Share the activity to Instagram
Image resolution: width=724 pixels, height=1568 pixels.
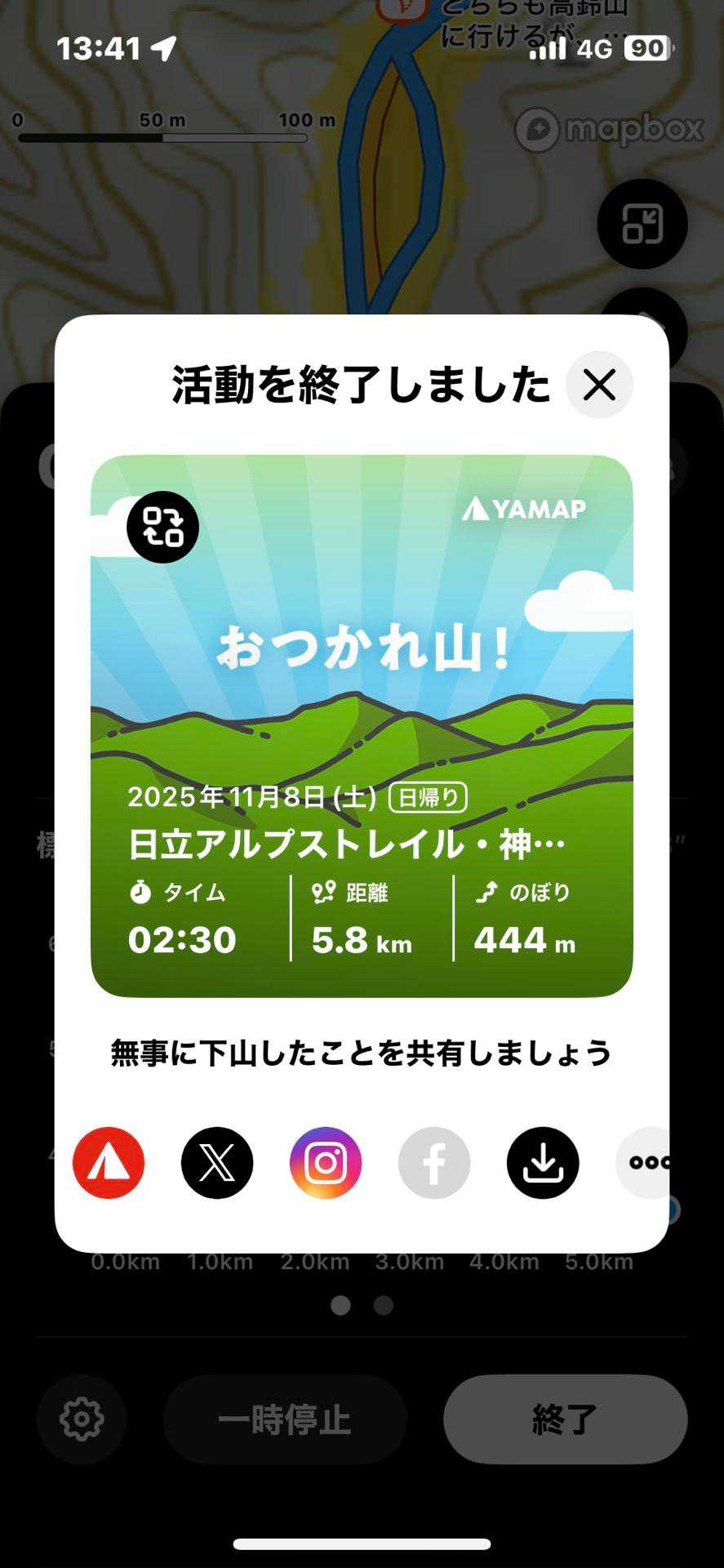[x=326, y=1163]
